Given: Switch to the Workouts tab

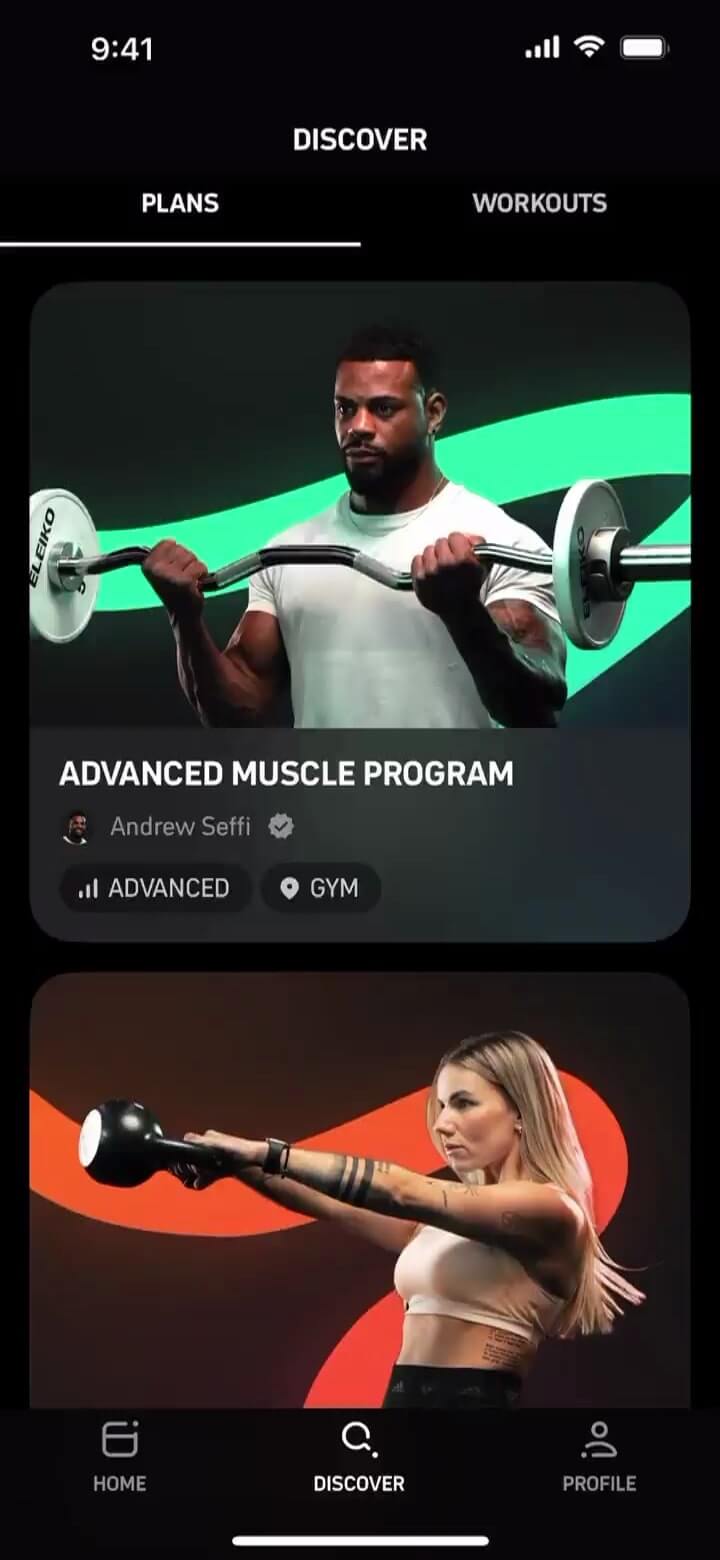Looking at the screenshot, I should pyautogui.click(x=539, y=203).
